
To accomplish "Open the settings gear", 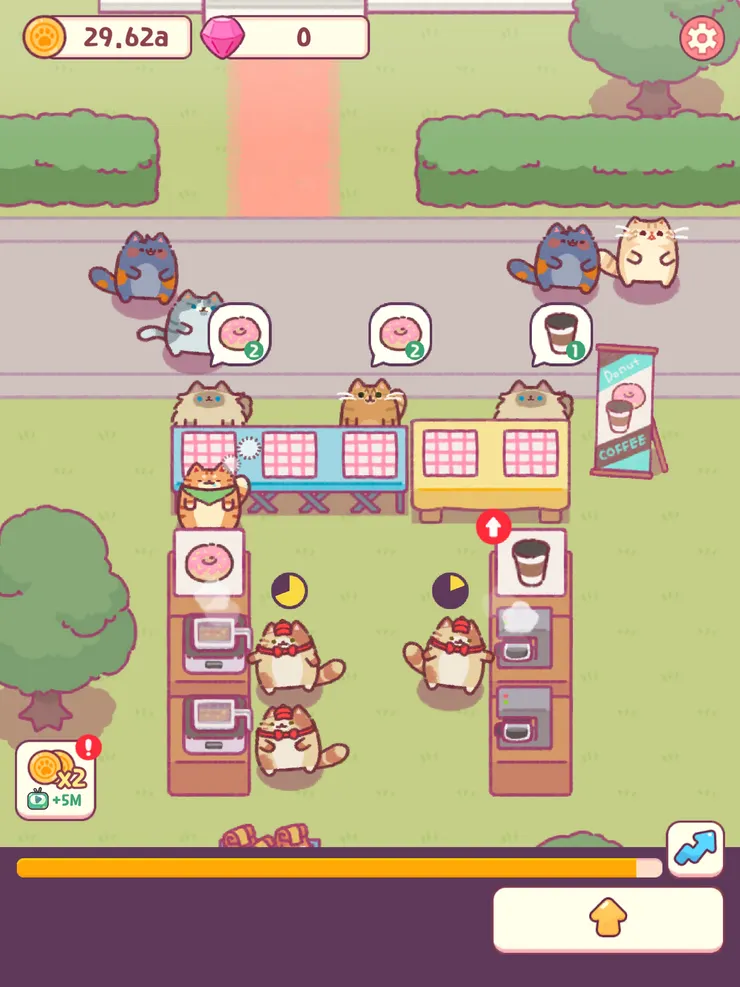I will [701, 39].
